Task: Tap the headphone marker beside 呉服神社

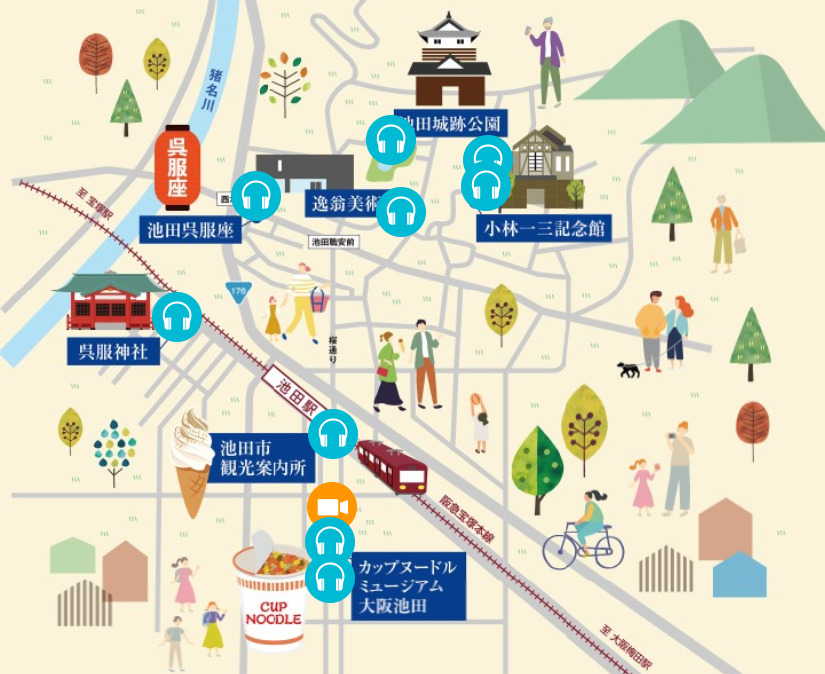Action: (177, 317)
